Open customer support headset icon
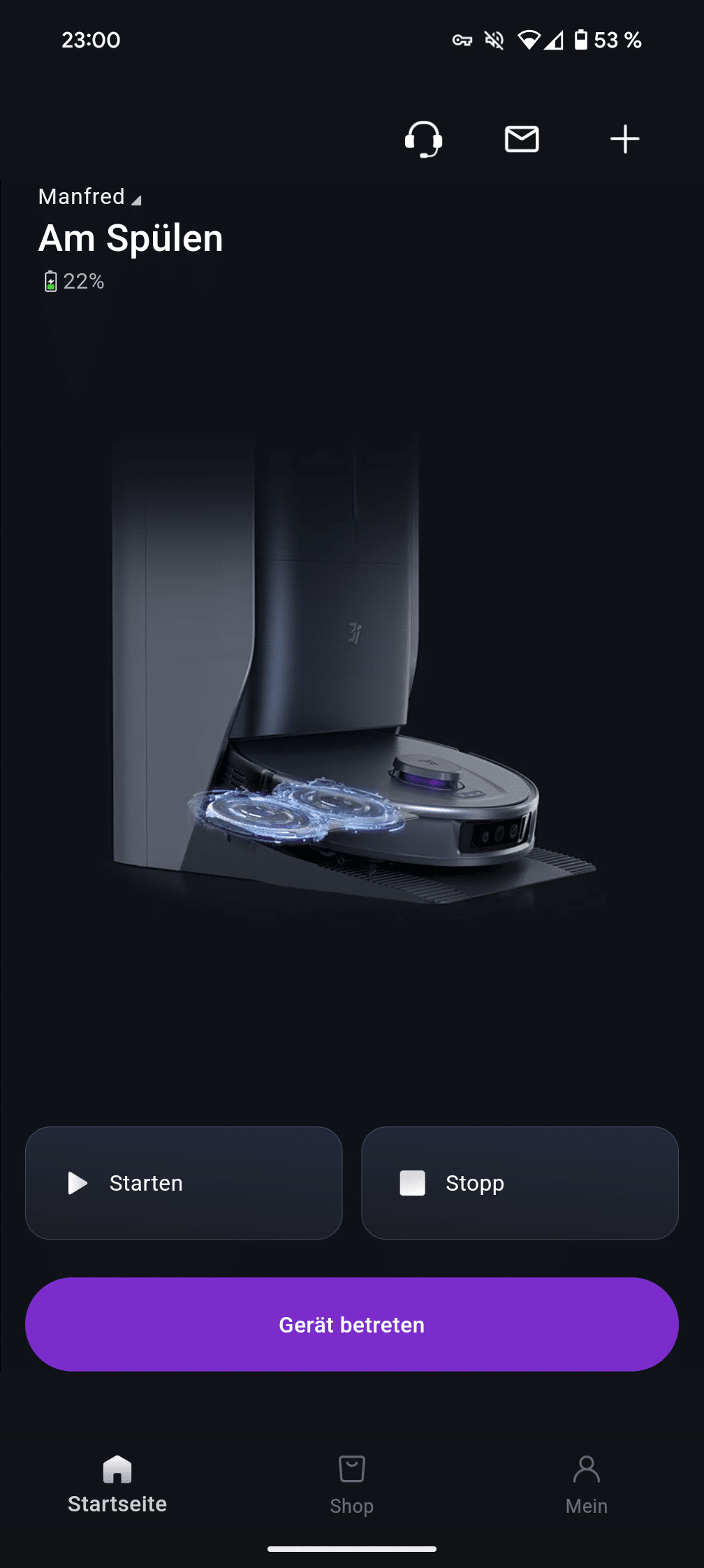 423,139
